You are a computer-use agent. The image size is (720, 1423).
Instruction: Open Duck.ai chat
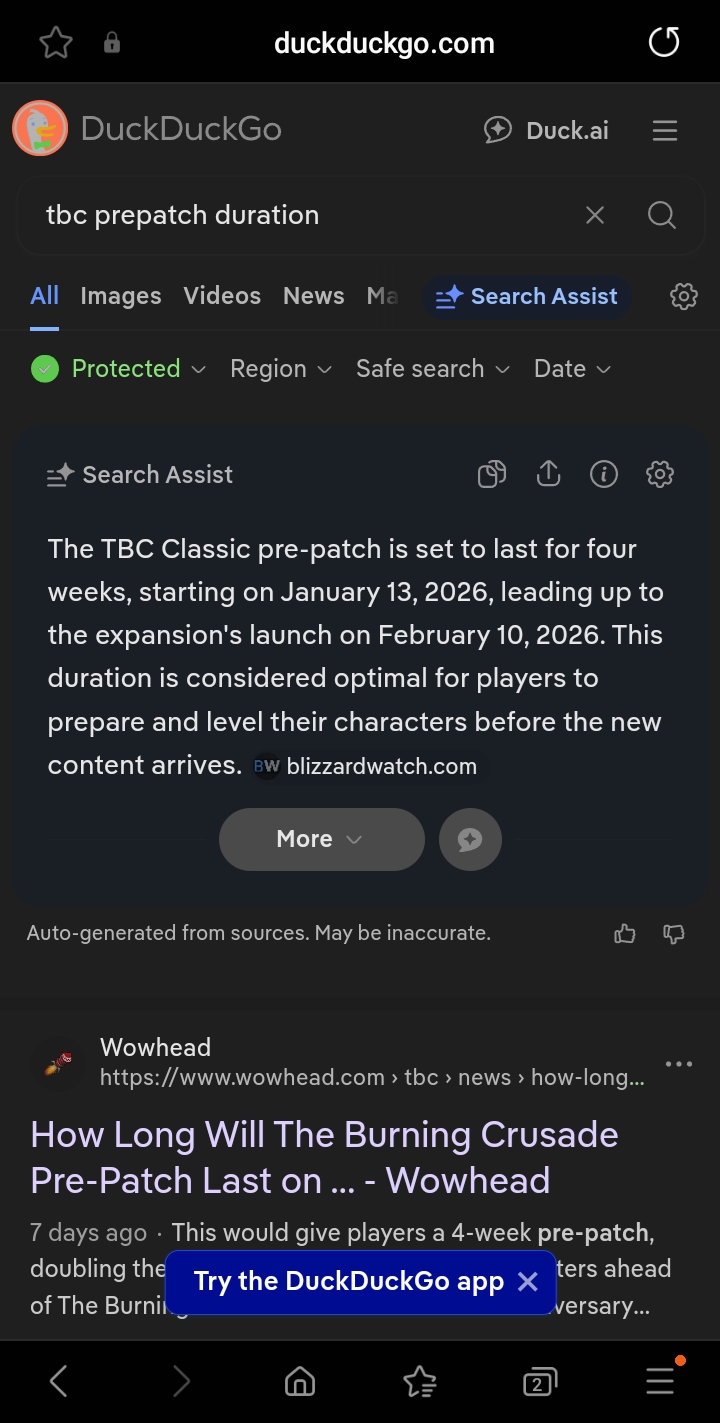pos(546,130)
